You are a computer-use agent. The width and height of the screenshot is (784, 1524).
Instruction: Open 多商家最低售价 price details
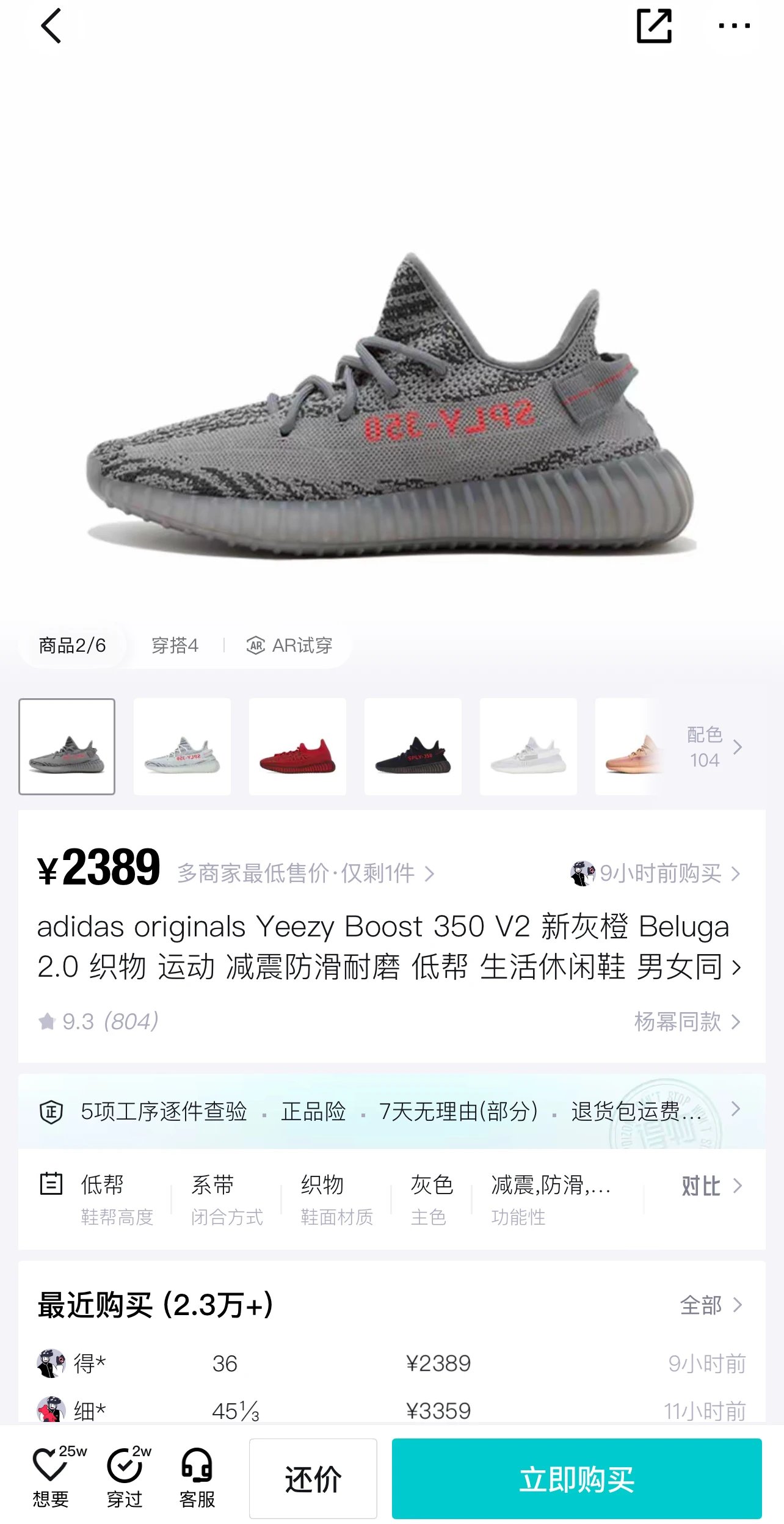pos(306,873)
